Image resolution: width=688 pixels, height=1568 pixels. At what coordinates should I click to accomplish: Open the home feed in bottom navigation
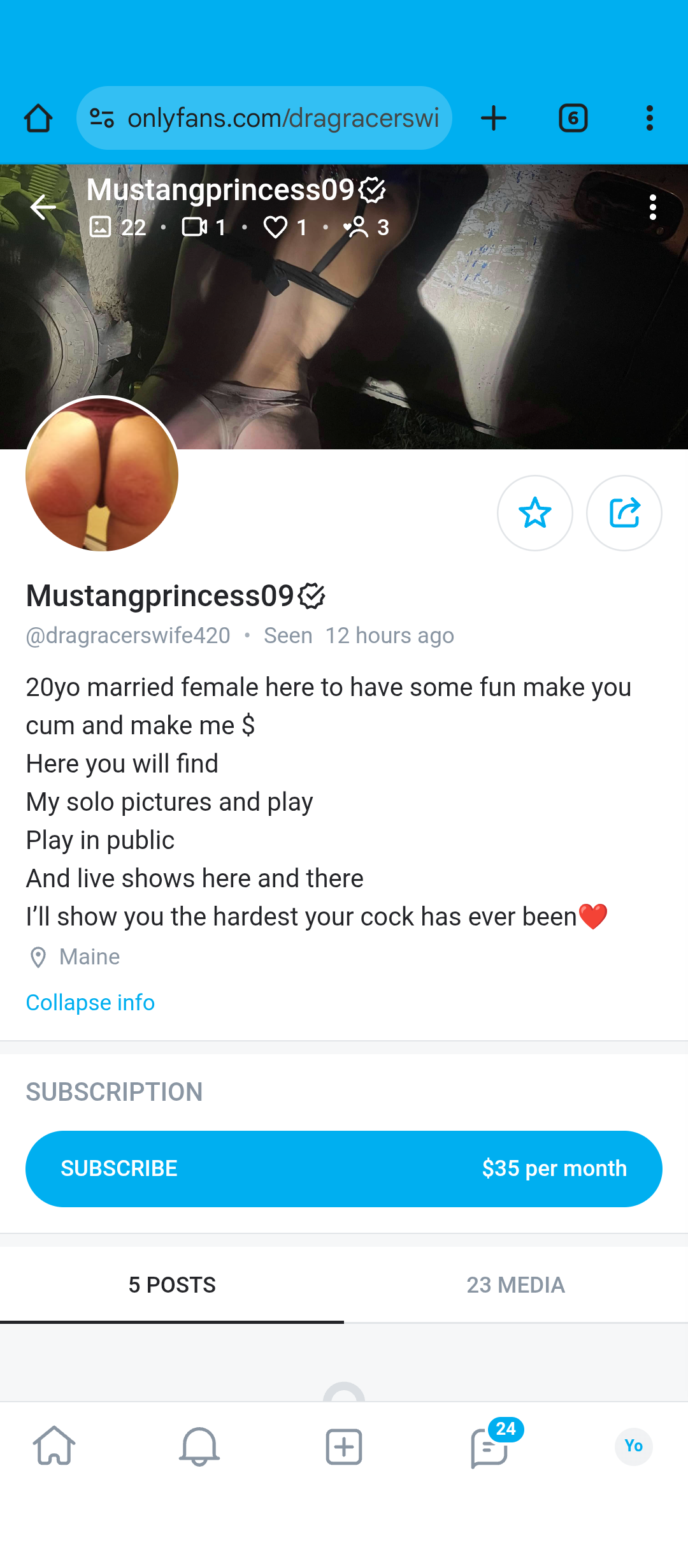click(x=54, y=1446)
